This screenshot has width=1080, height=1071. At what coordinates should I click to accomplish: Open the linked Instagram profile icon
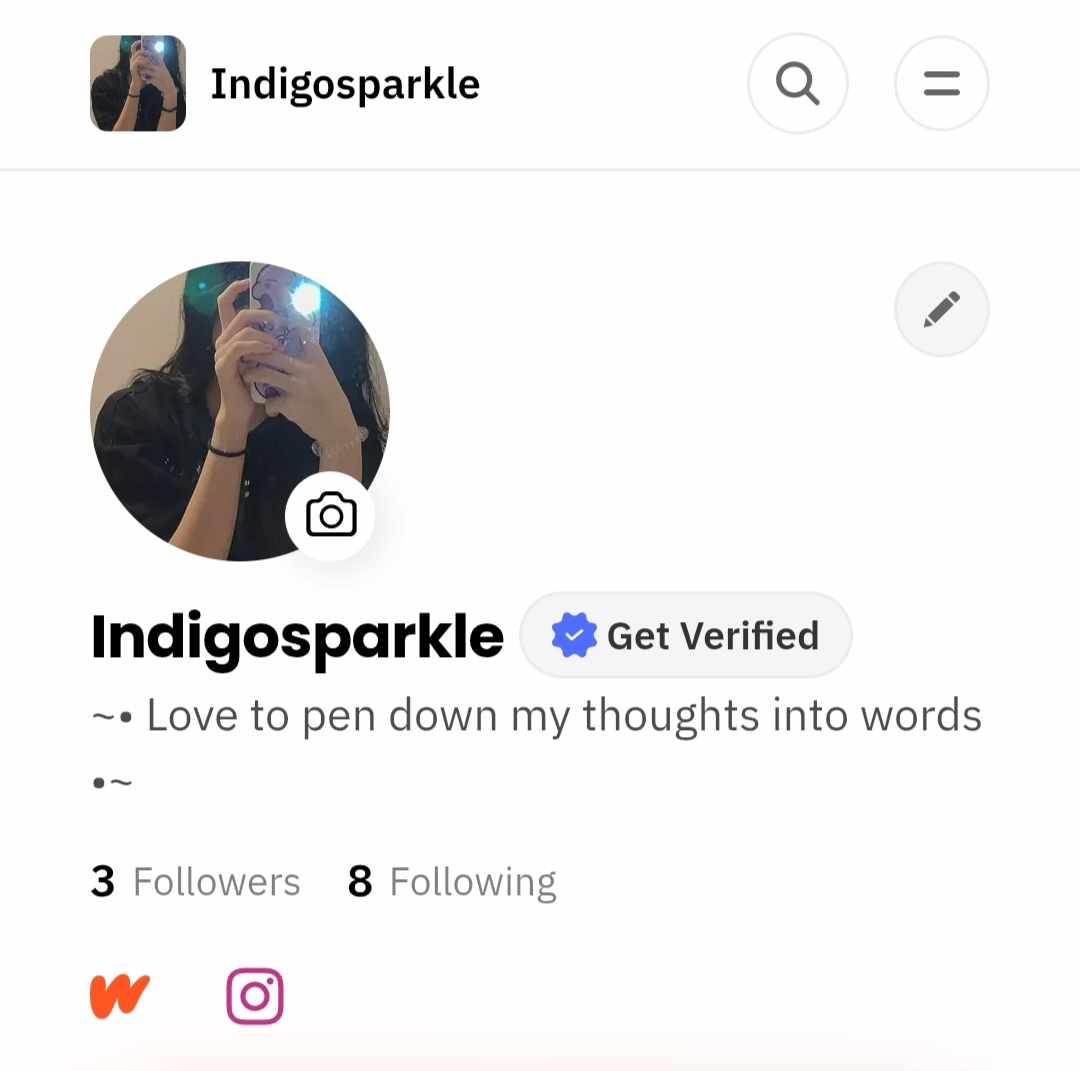(255, 996)
